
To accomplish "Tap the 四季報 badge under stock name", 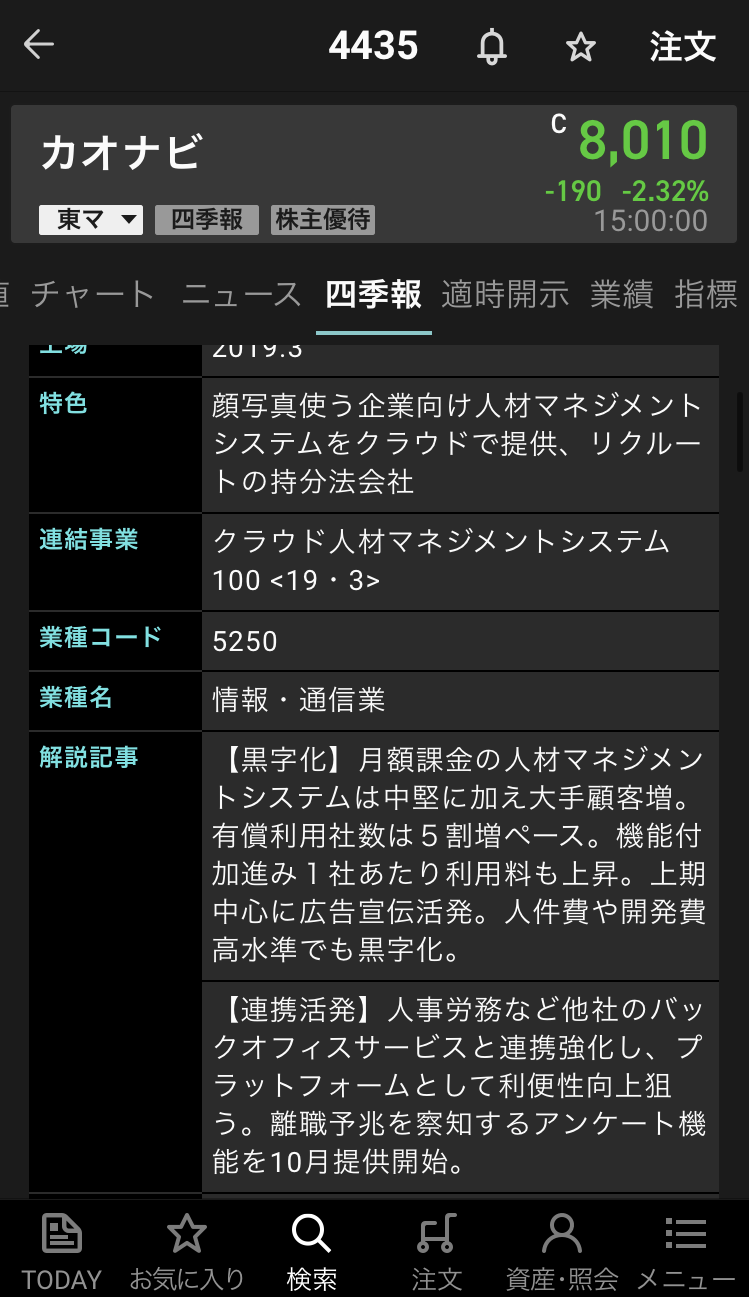I will click(207, 220).
